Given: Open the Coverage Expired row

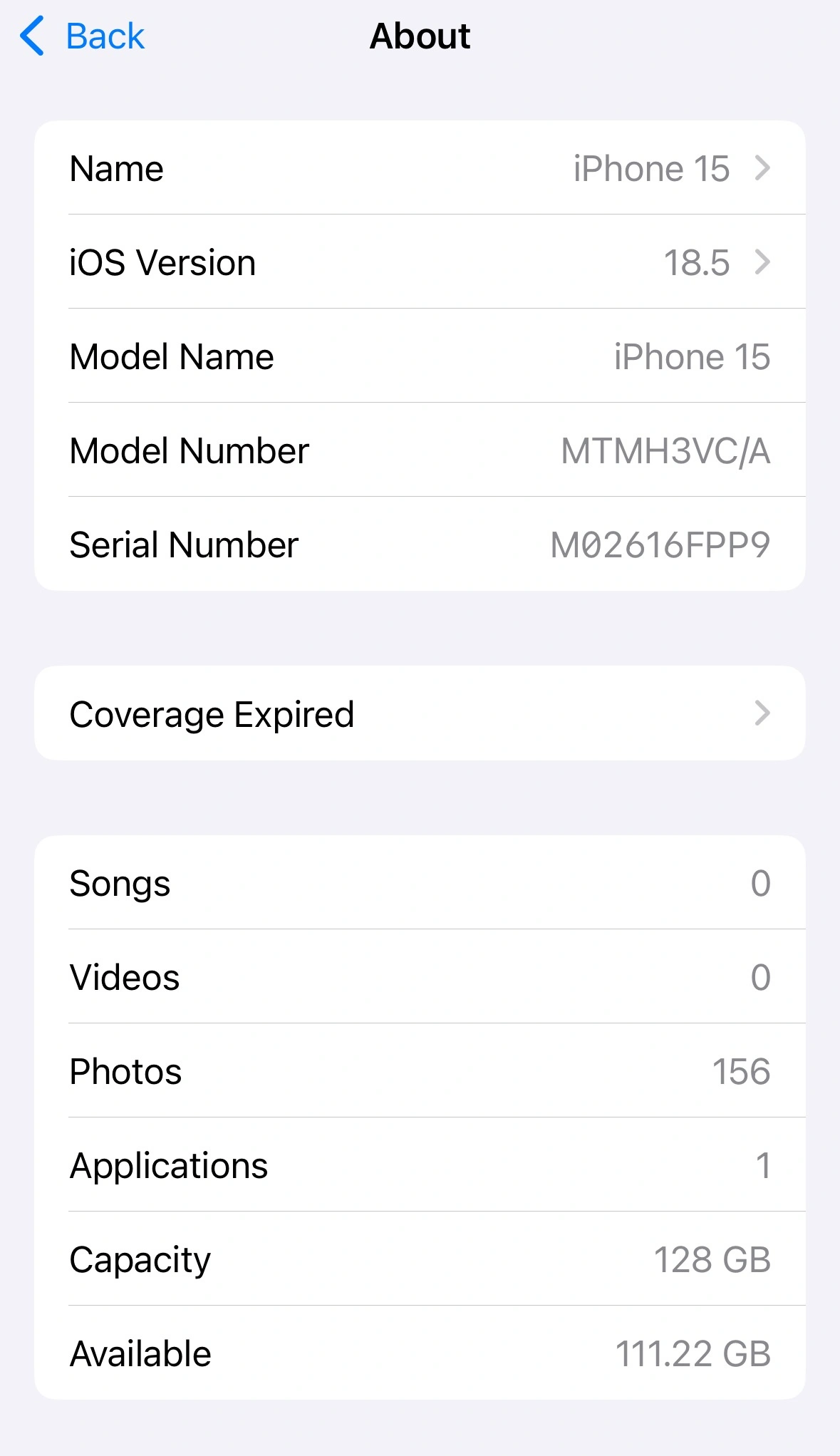Looking at the screenshot, I should [x=420, y=713].
